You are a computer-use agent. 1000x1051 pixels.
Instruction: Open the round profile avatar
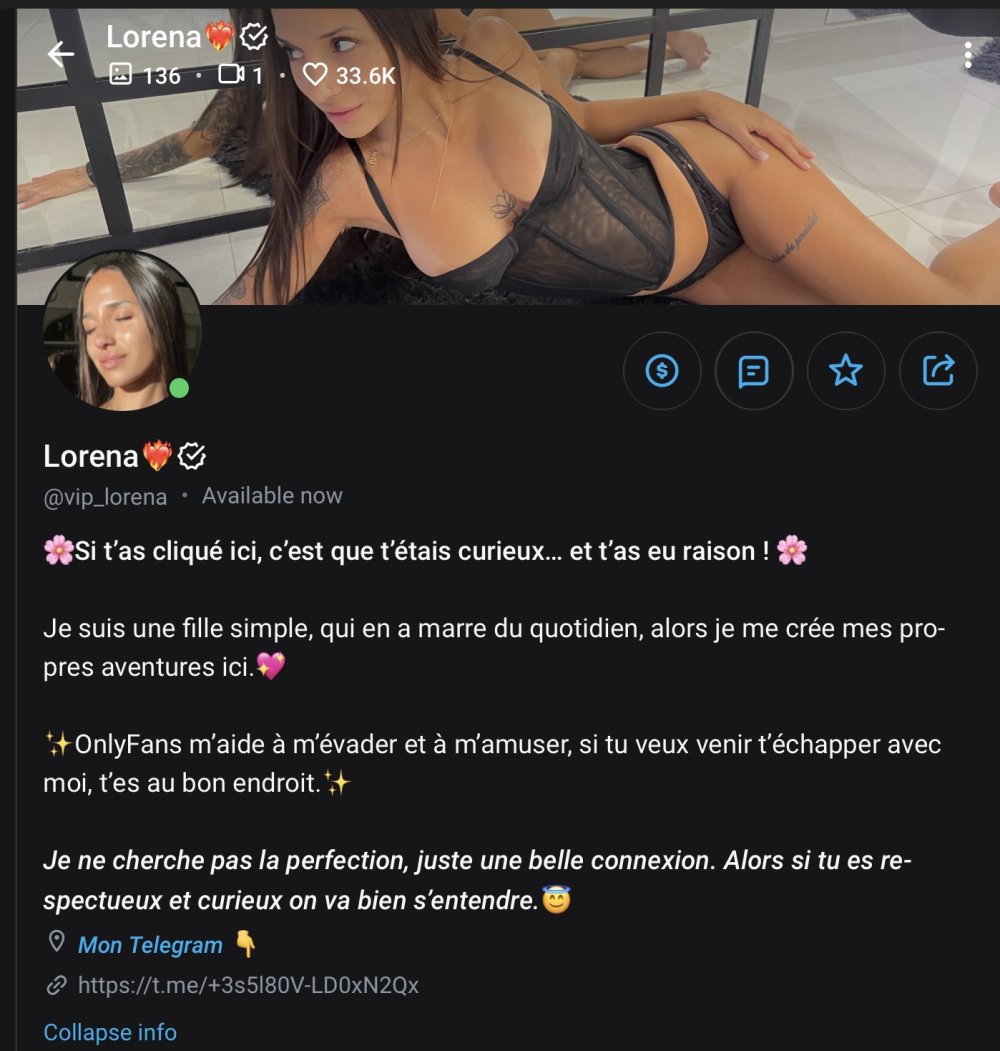point(122,330)
